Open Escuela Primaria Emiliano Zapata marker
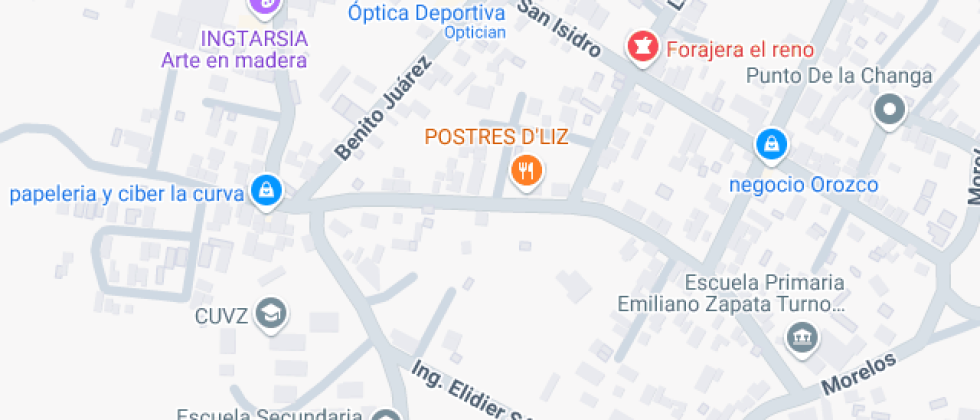This screenshot has width=980, height=420. pyautogui.click(x=802, y=337)
